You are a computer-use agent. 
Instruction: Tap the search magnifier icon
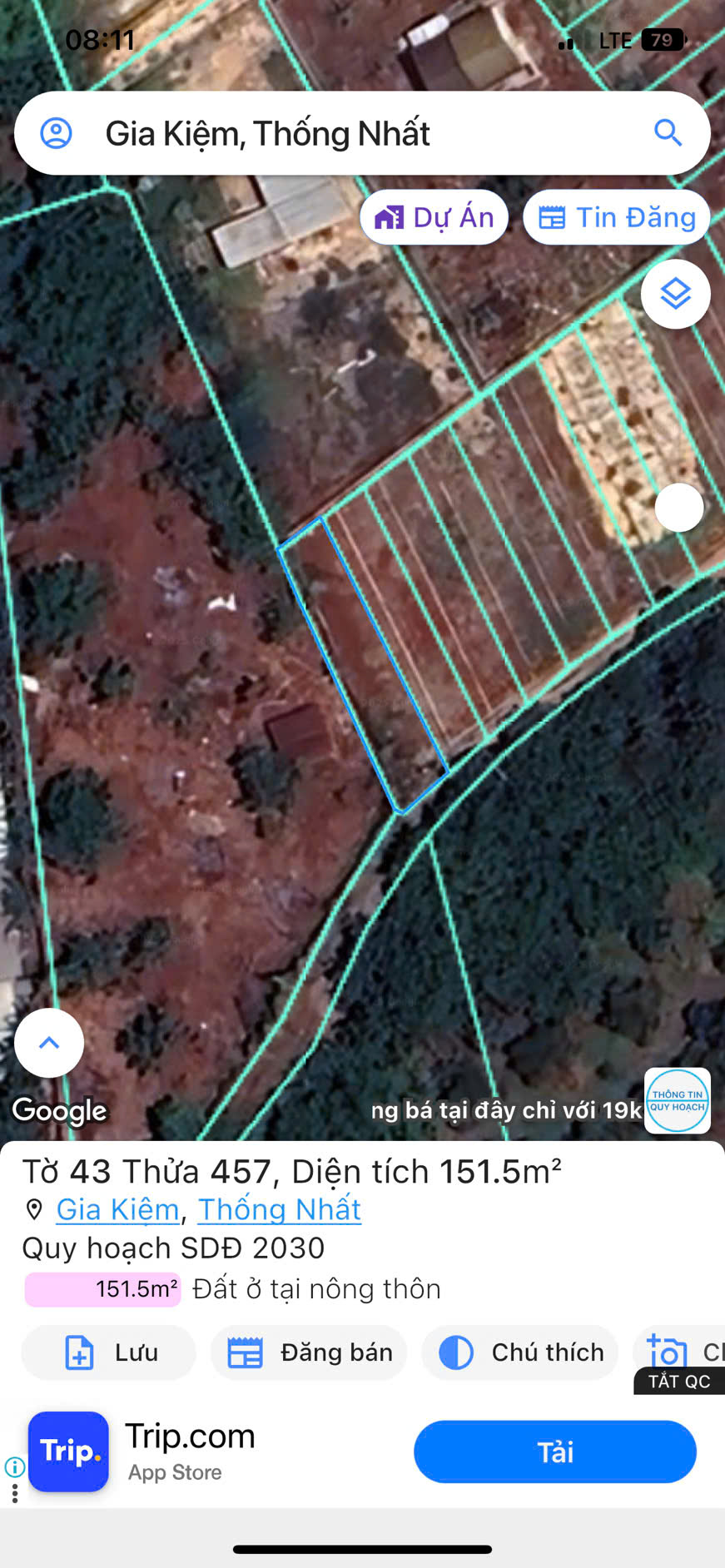[668, 133]
